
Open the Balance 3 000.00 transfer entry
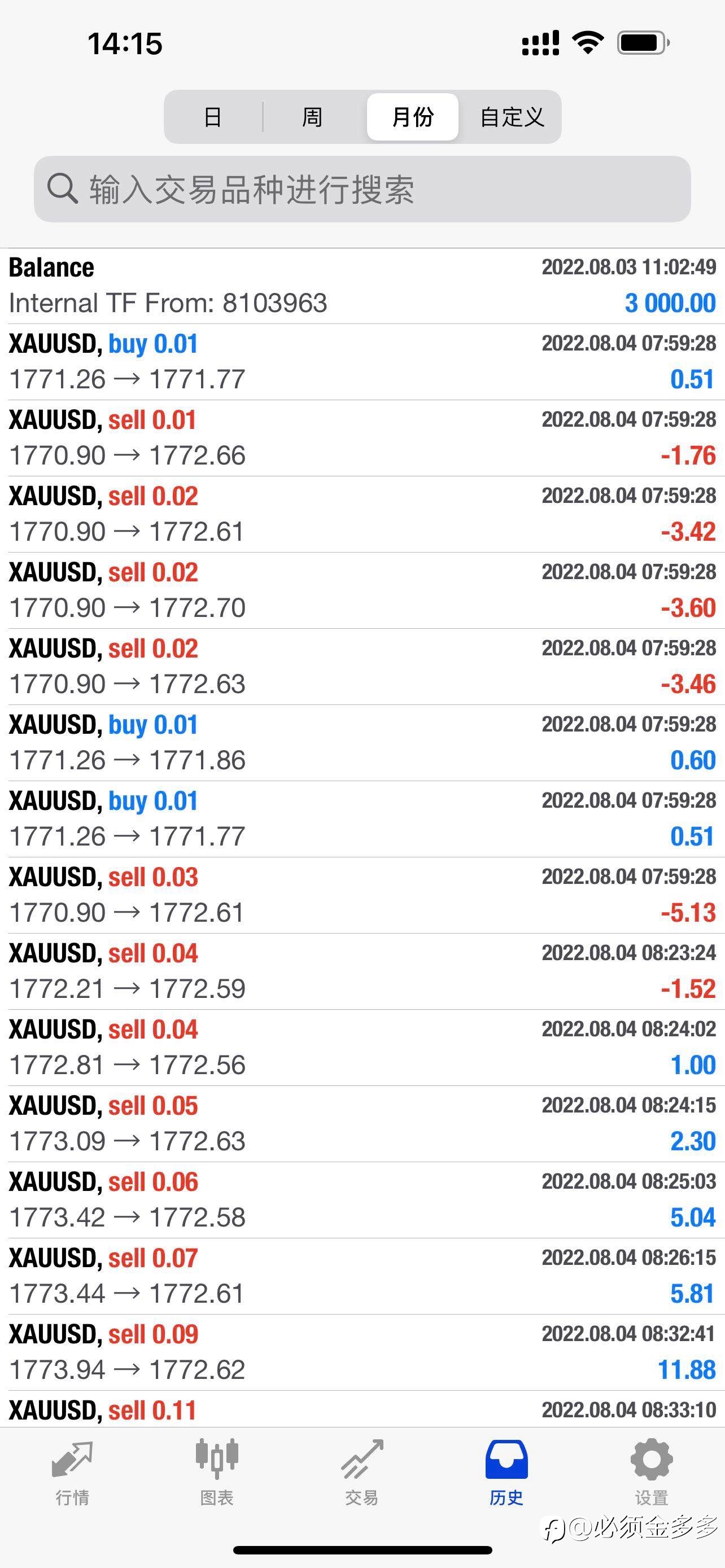[362, 286]
